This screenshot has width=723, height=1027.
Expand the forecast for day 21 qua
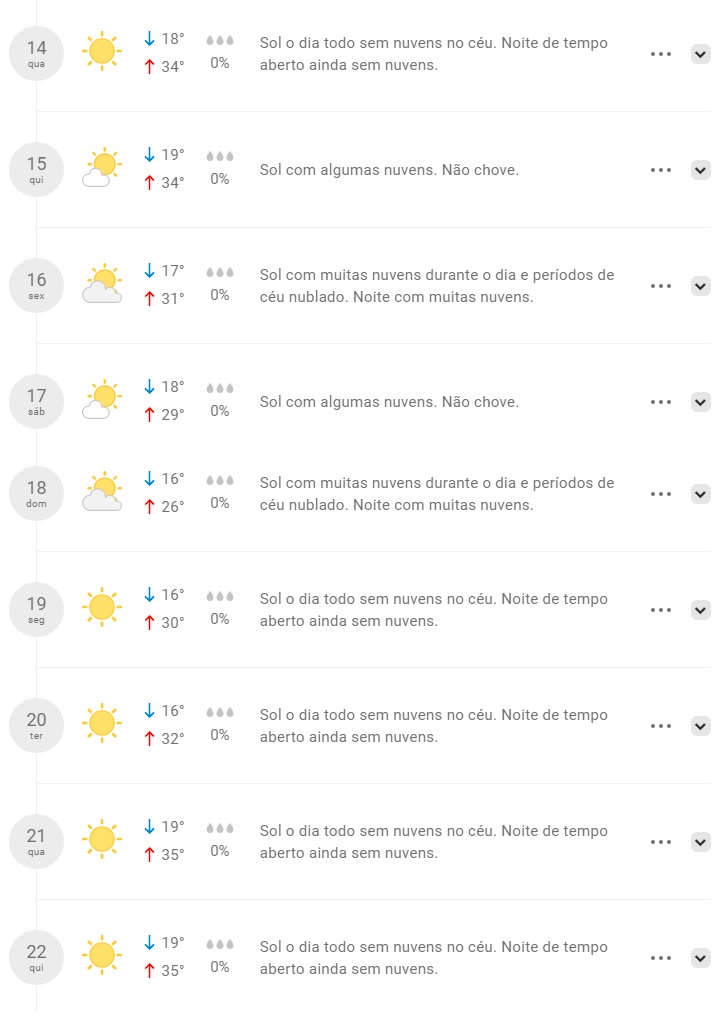click(700, 842)
